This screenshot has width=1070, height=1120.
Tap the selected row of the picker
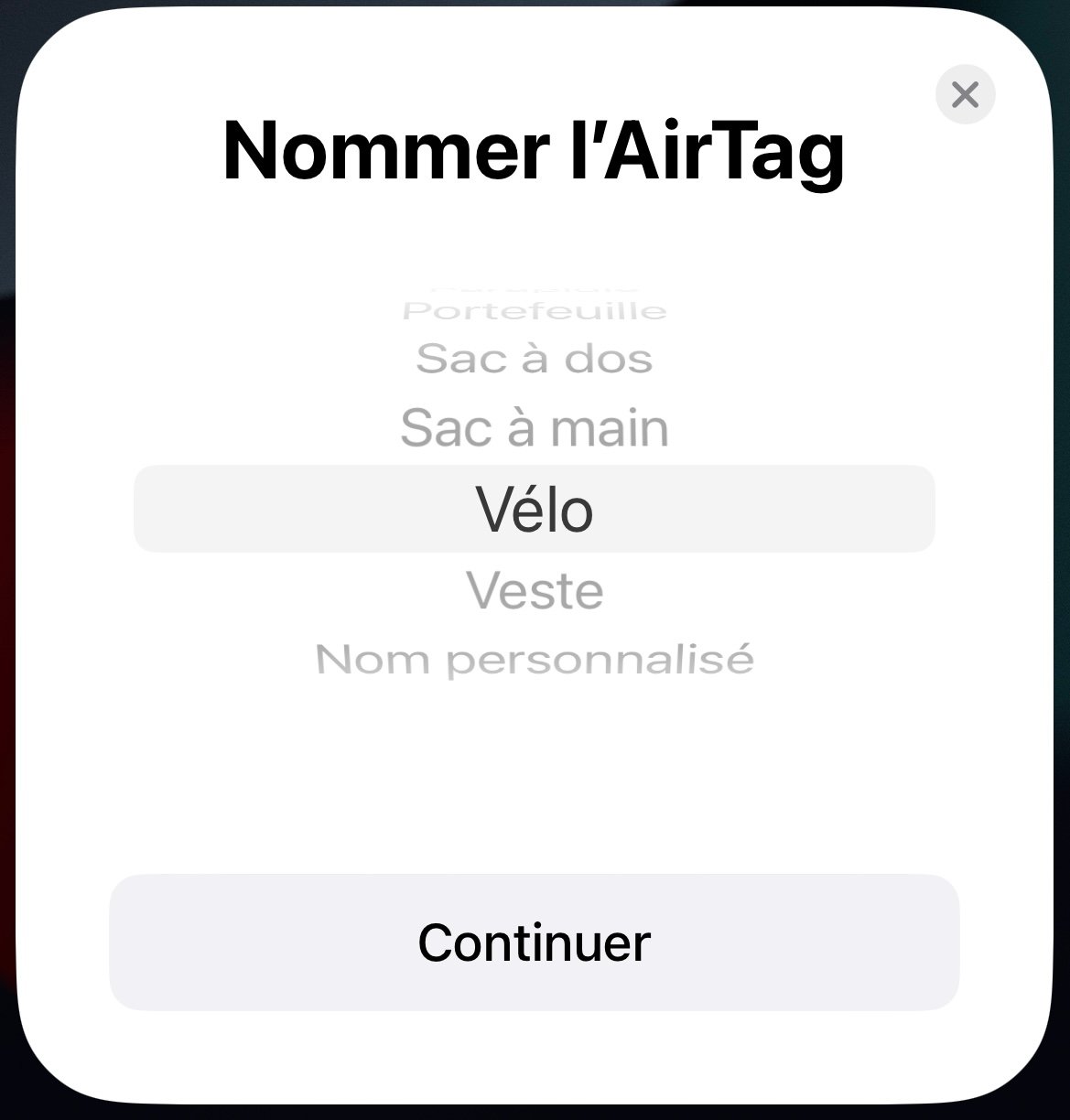tap(535, 509)
